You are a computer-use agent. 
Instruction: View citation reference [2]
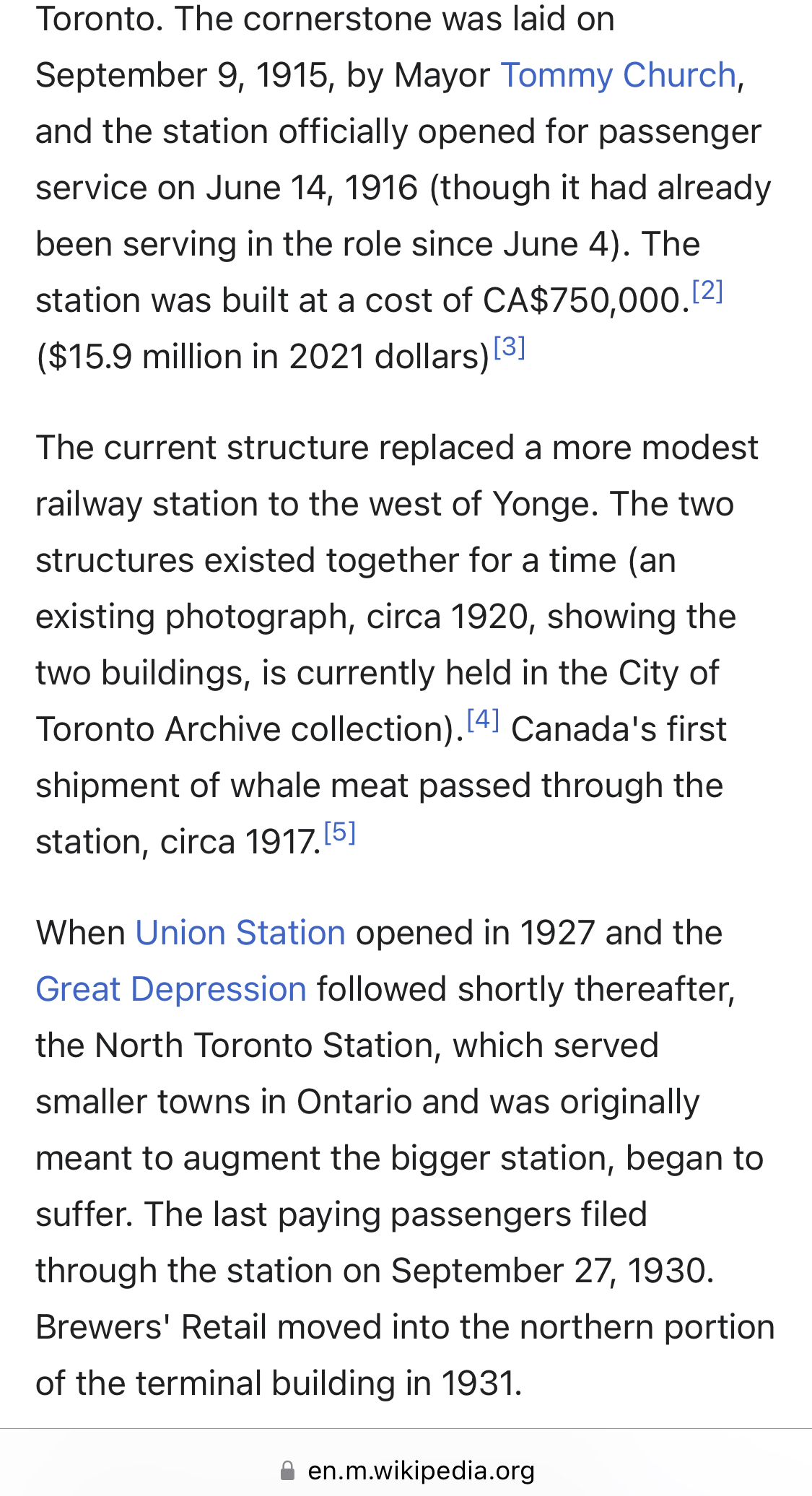707,291
